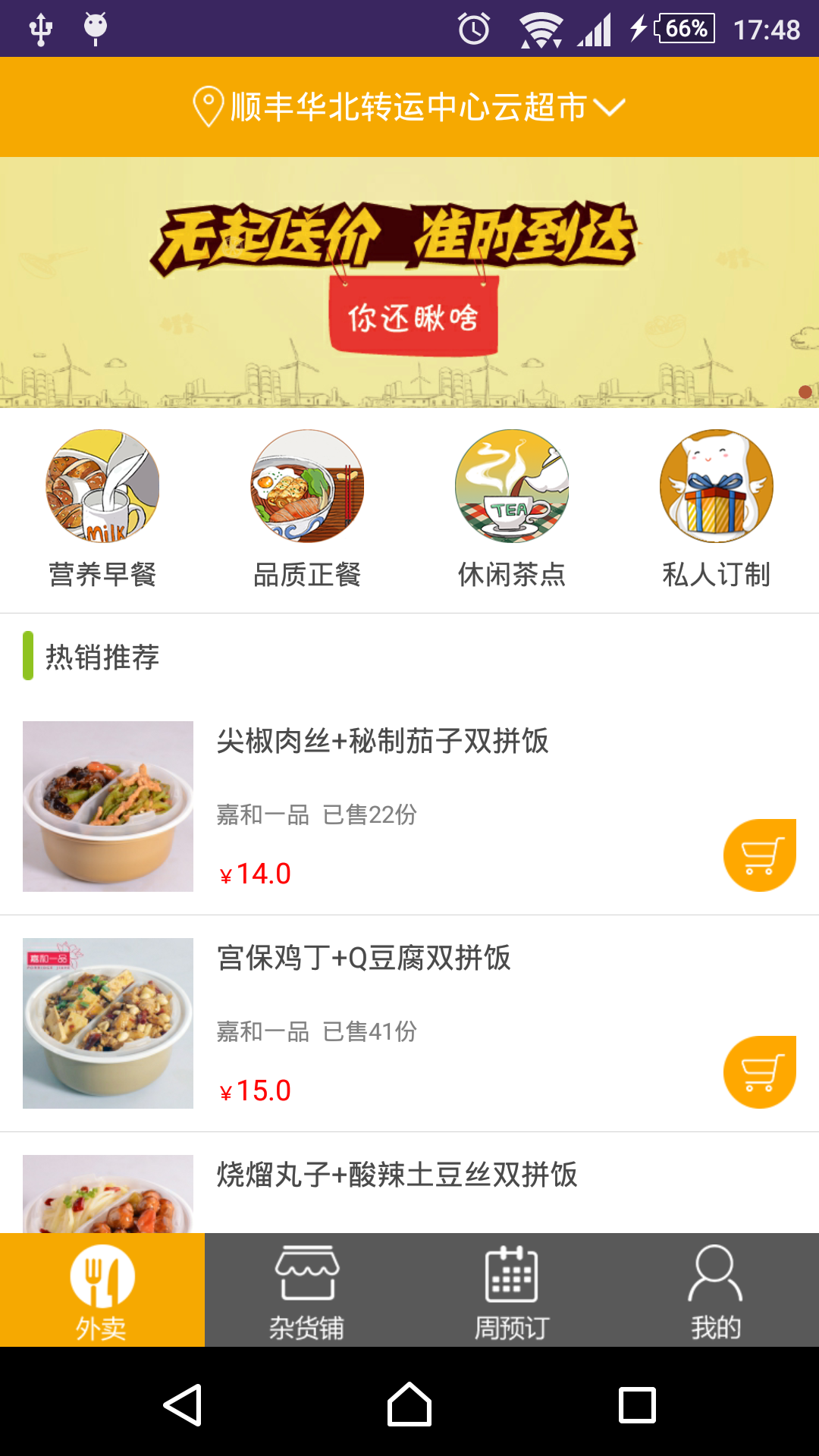Open the 烧熘丸子+酸辣土豆丝双拼饭 item
Image resolution: width=819 pixels, height=1456 pixels.
point(397,1175)
